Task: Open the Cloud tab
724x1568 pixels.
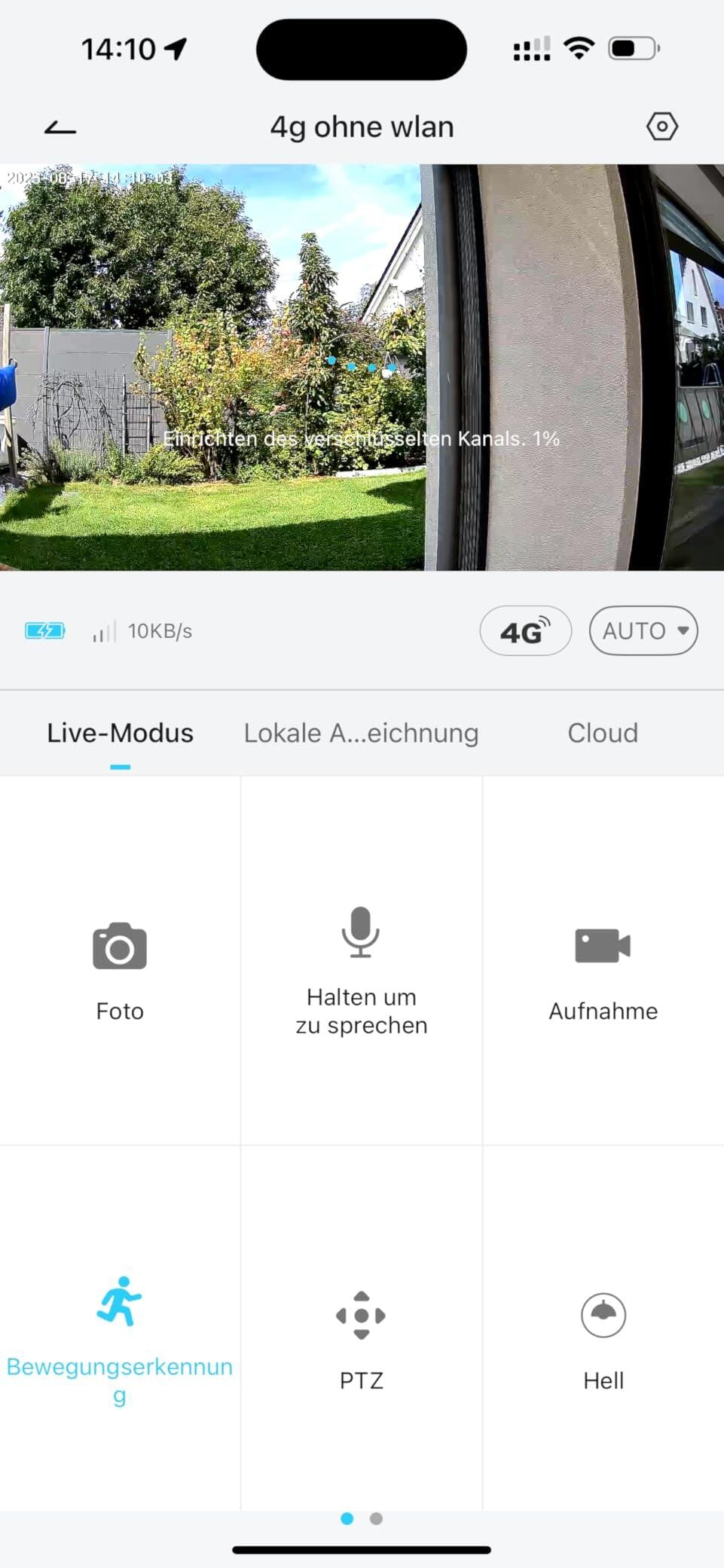Action: pyautogui.click(x=602, y=733)
